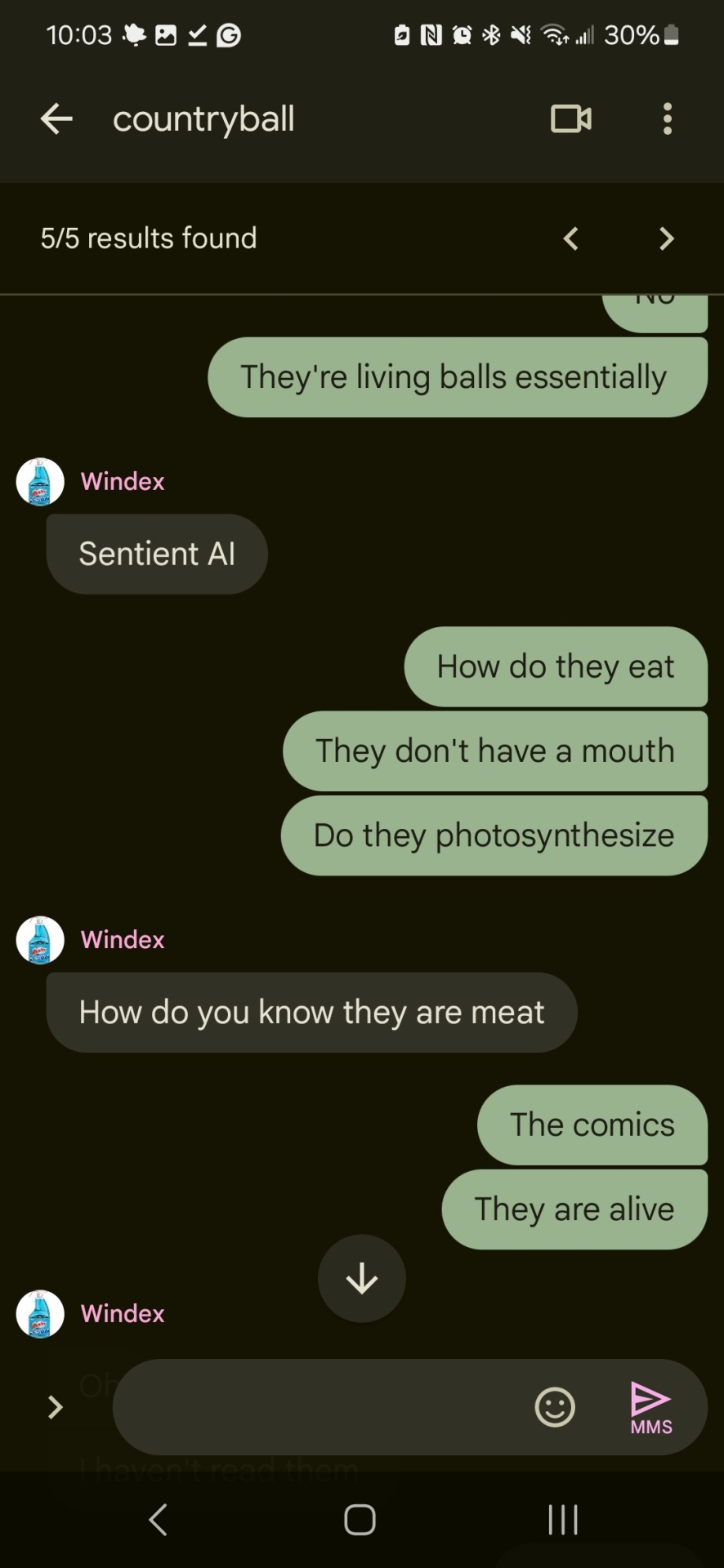
Task: Open the emoji picker
Action: pyautogui.click(x=554, y=1406)
